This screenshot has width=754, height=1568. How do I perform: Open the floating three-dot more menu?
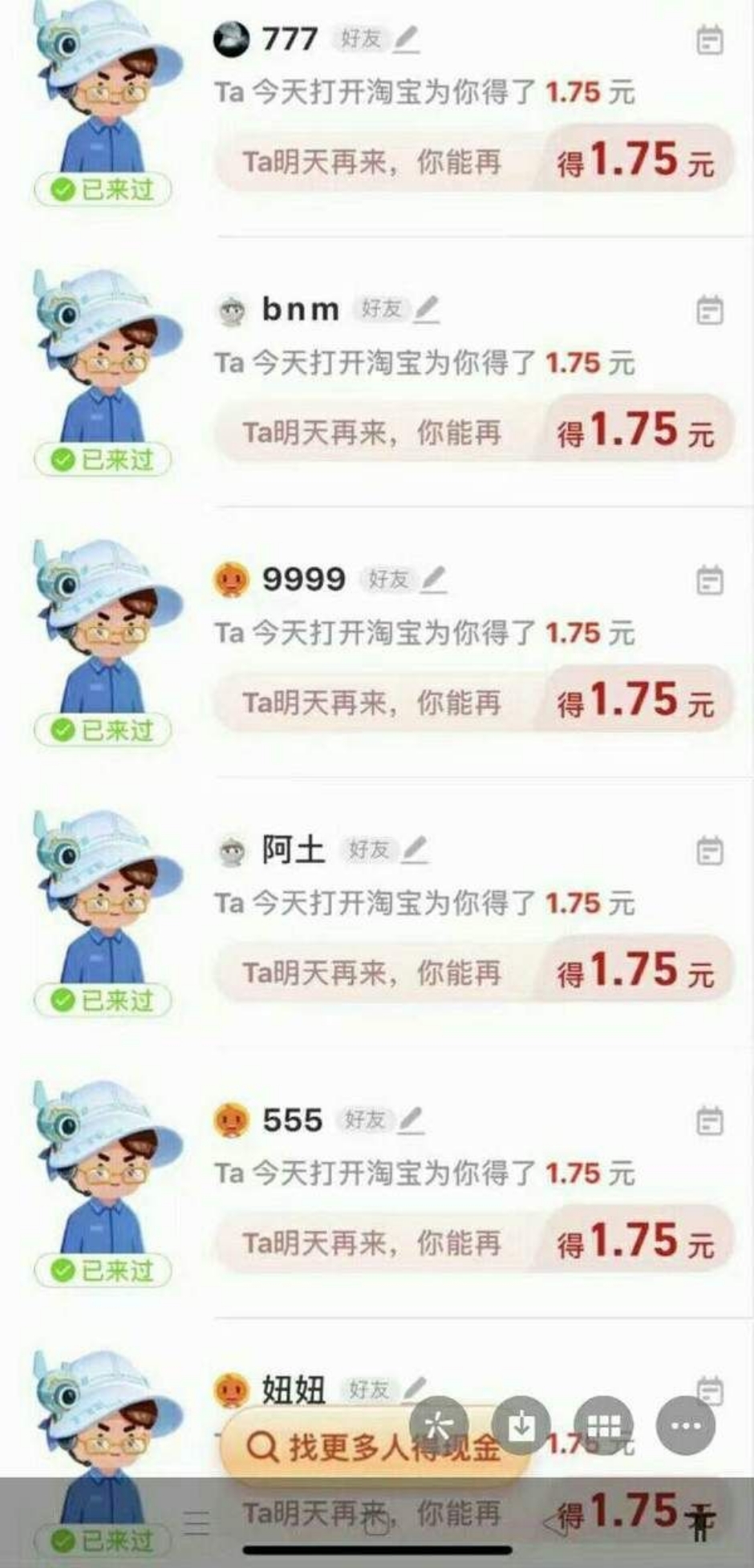tap(685, 1426)
